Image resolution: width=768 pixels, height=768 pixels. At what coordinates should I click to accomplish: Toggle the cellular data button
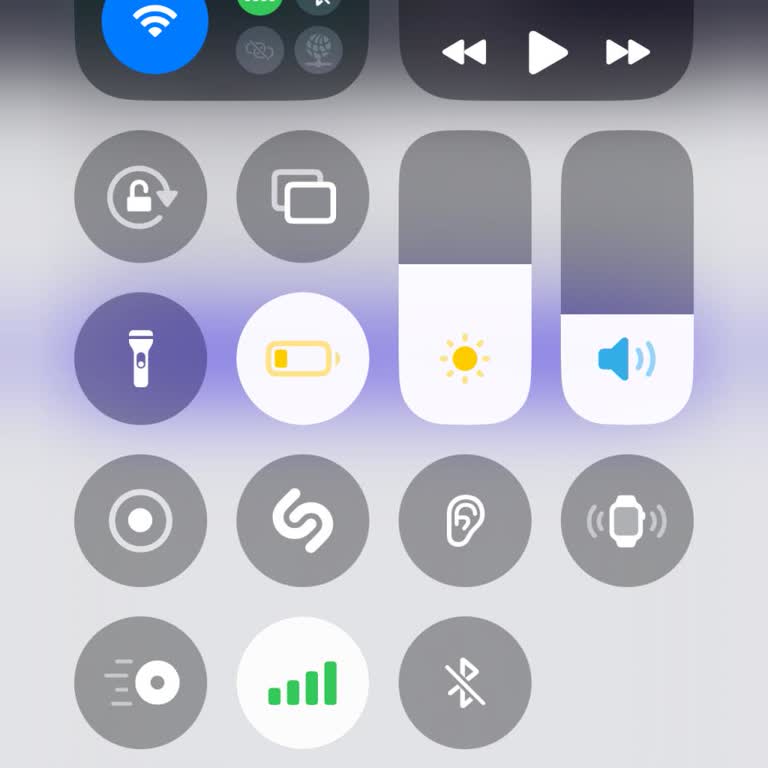[303, 683]
